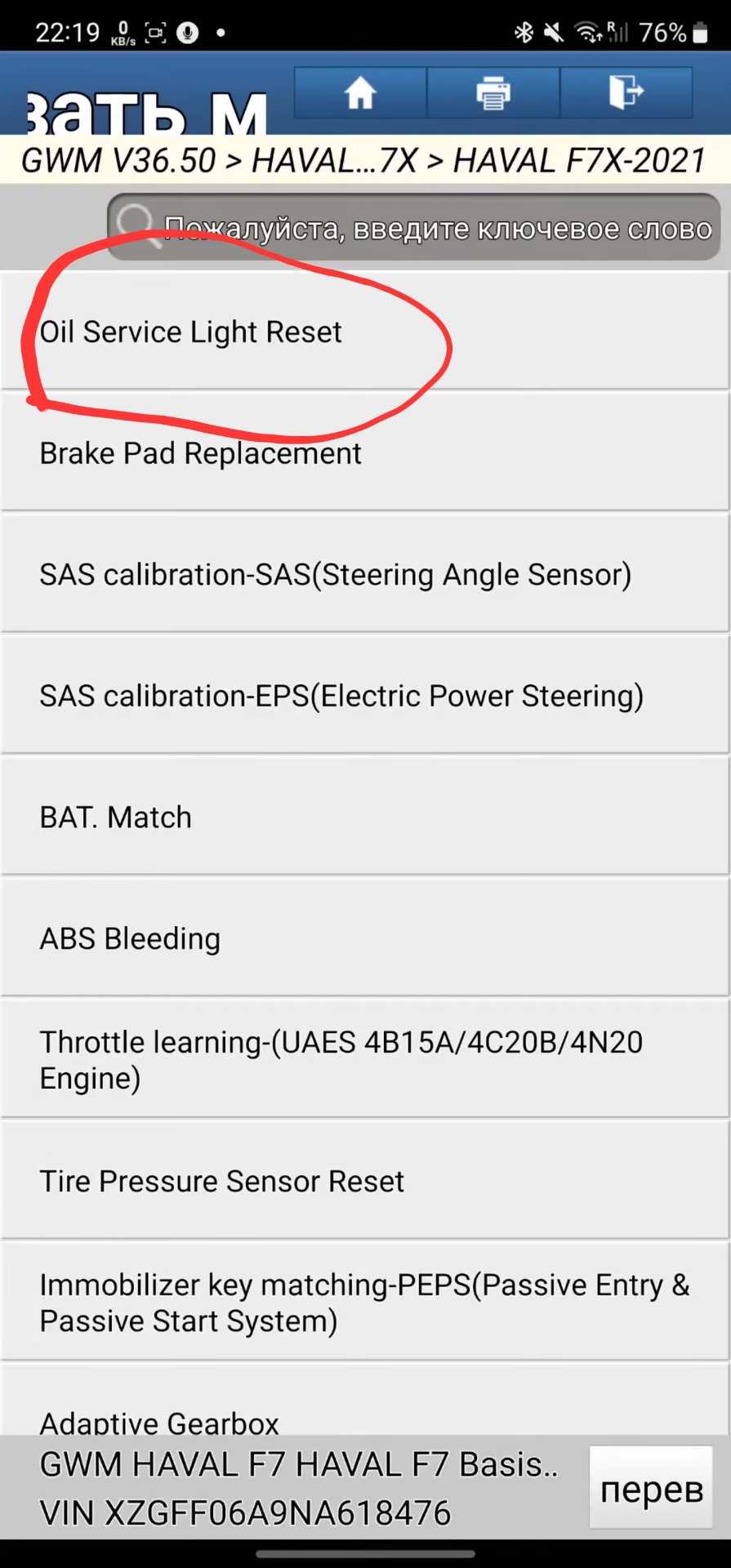The width and height of the screenshot is (731, 1568).
Task: Tap the print icon
Action: pos(493,92)
